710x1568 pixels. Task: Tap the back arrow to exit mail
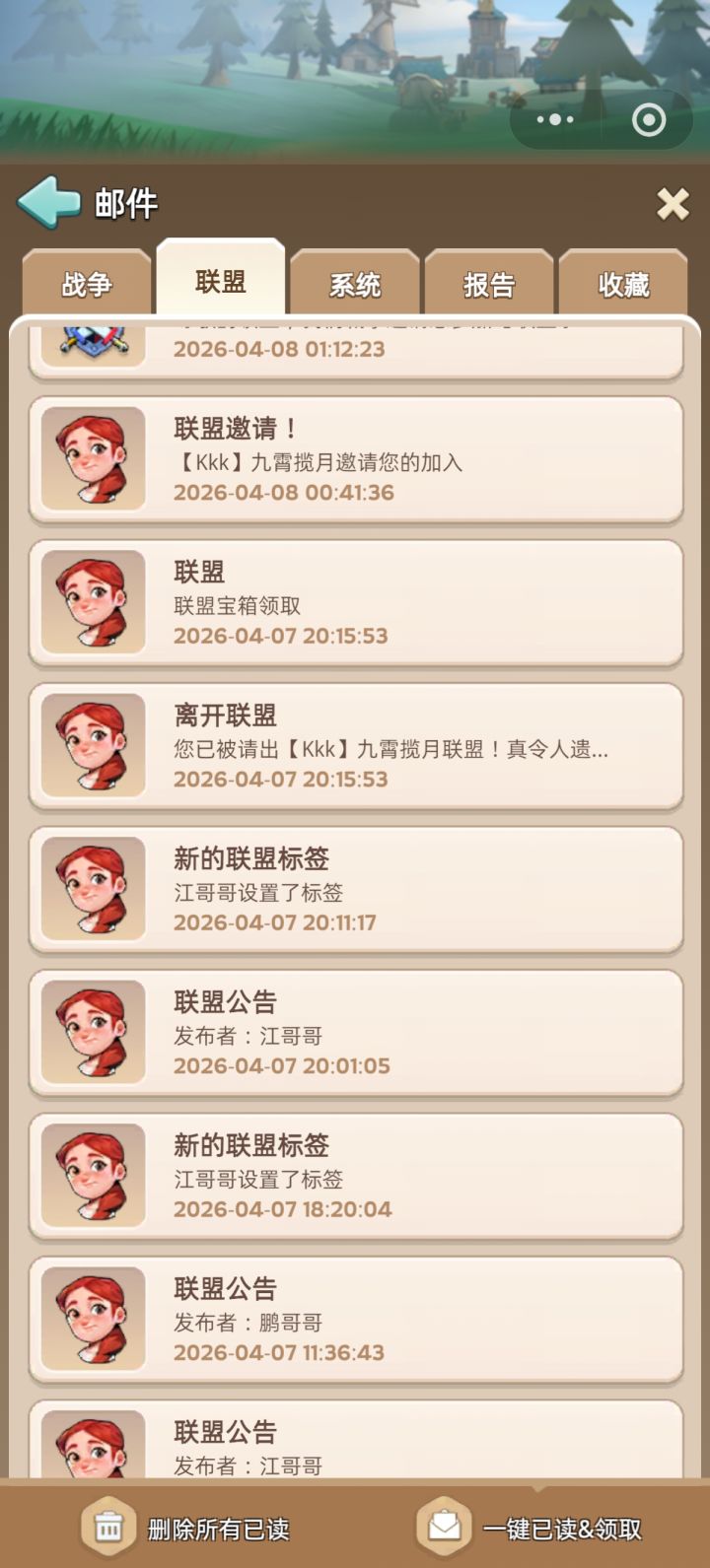46,202
